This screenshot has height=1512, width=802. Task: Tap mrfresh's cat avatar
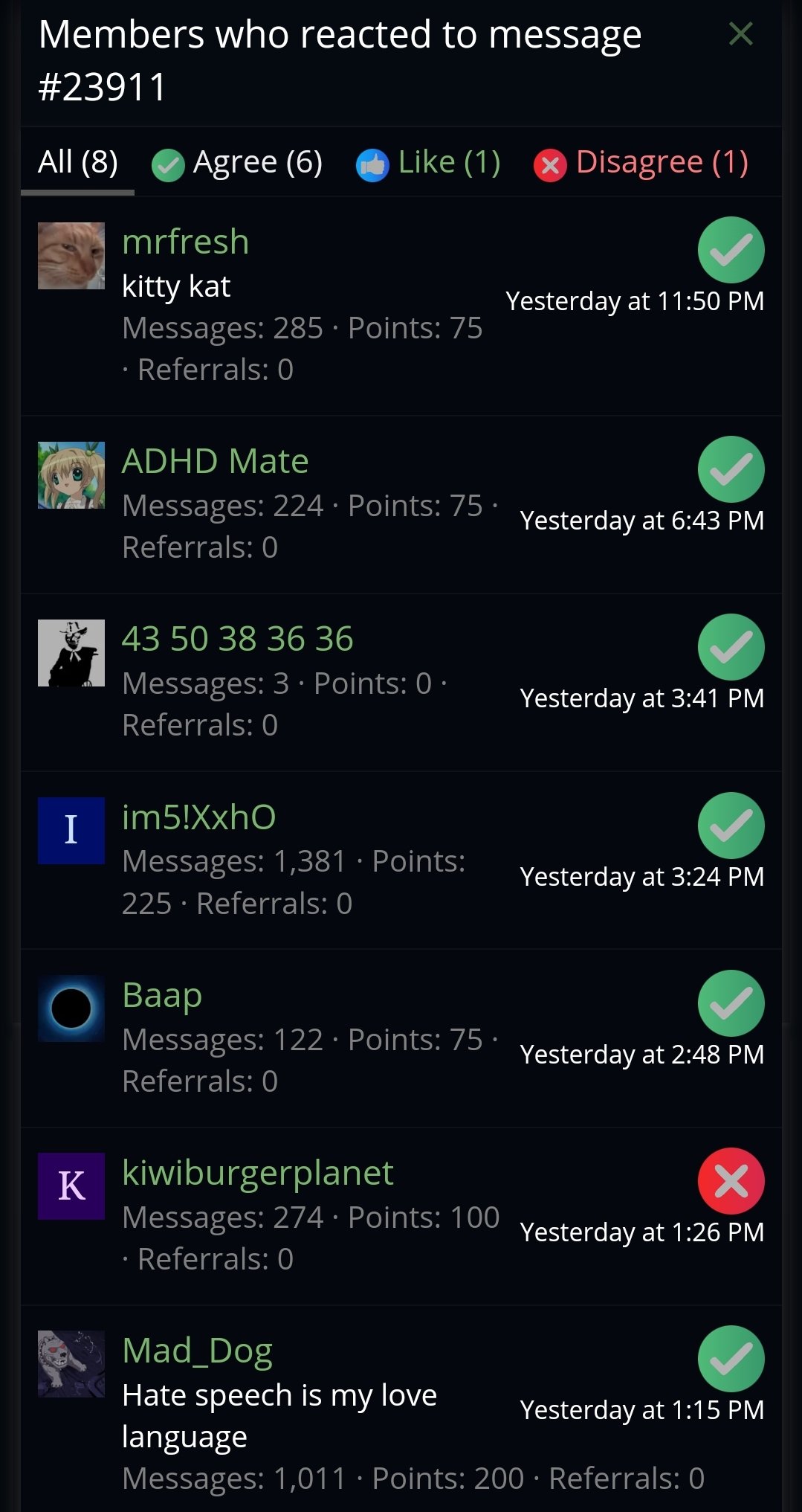71,256
